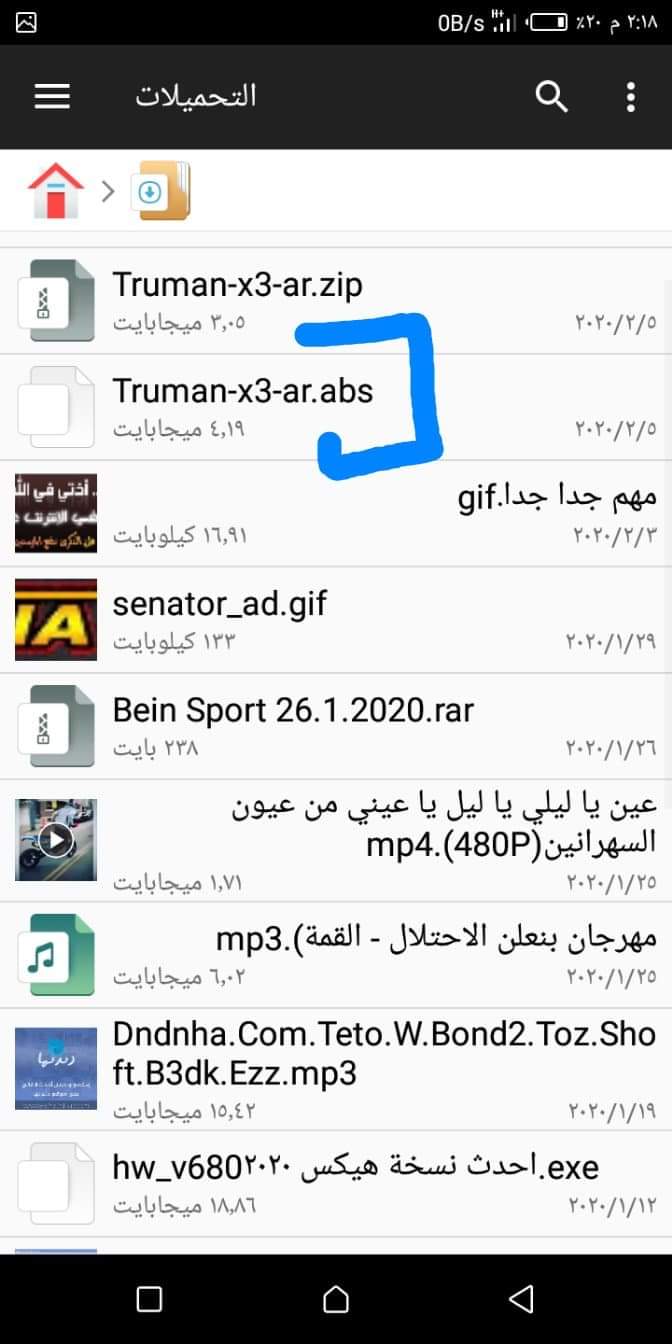Open the three-dot overflow menu
This screenshot has height=1344, width=672.
[x=630, y=97]
